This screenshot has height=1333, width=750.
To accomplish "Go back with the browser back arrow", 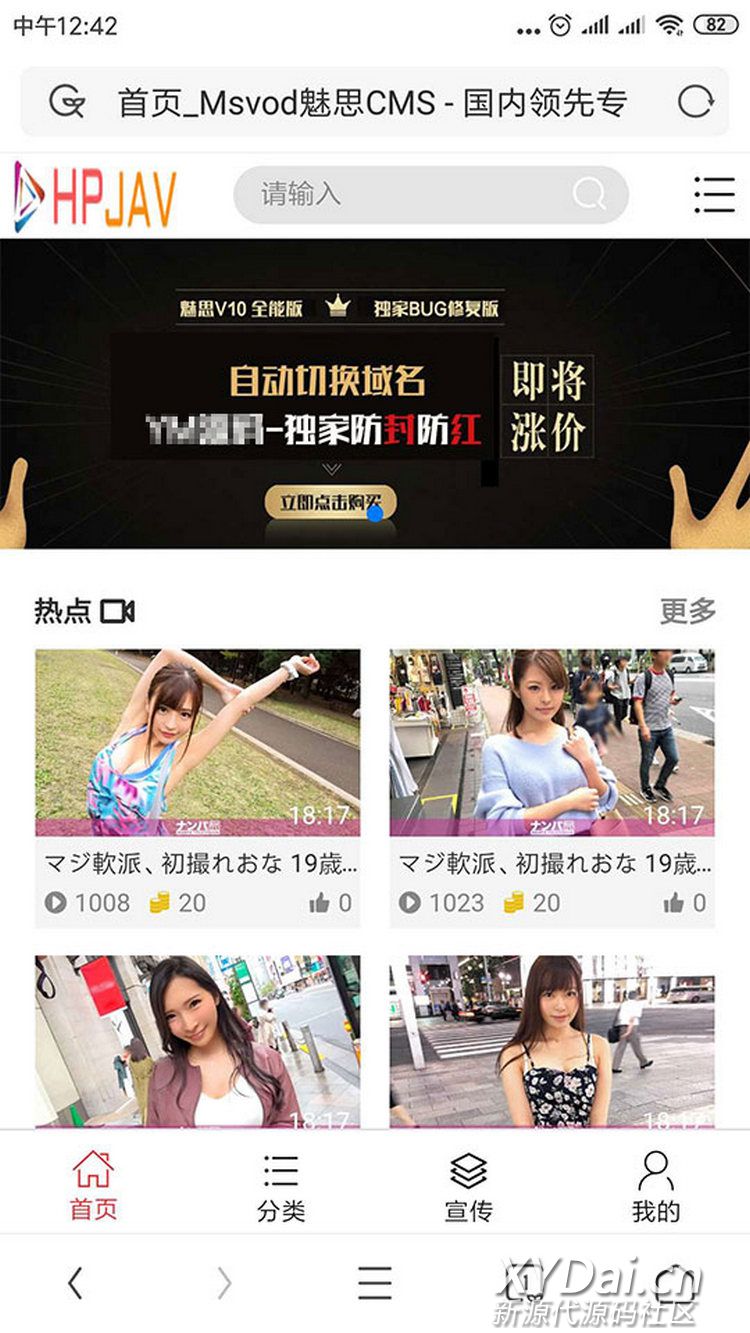I will [x=75, y=1283].
